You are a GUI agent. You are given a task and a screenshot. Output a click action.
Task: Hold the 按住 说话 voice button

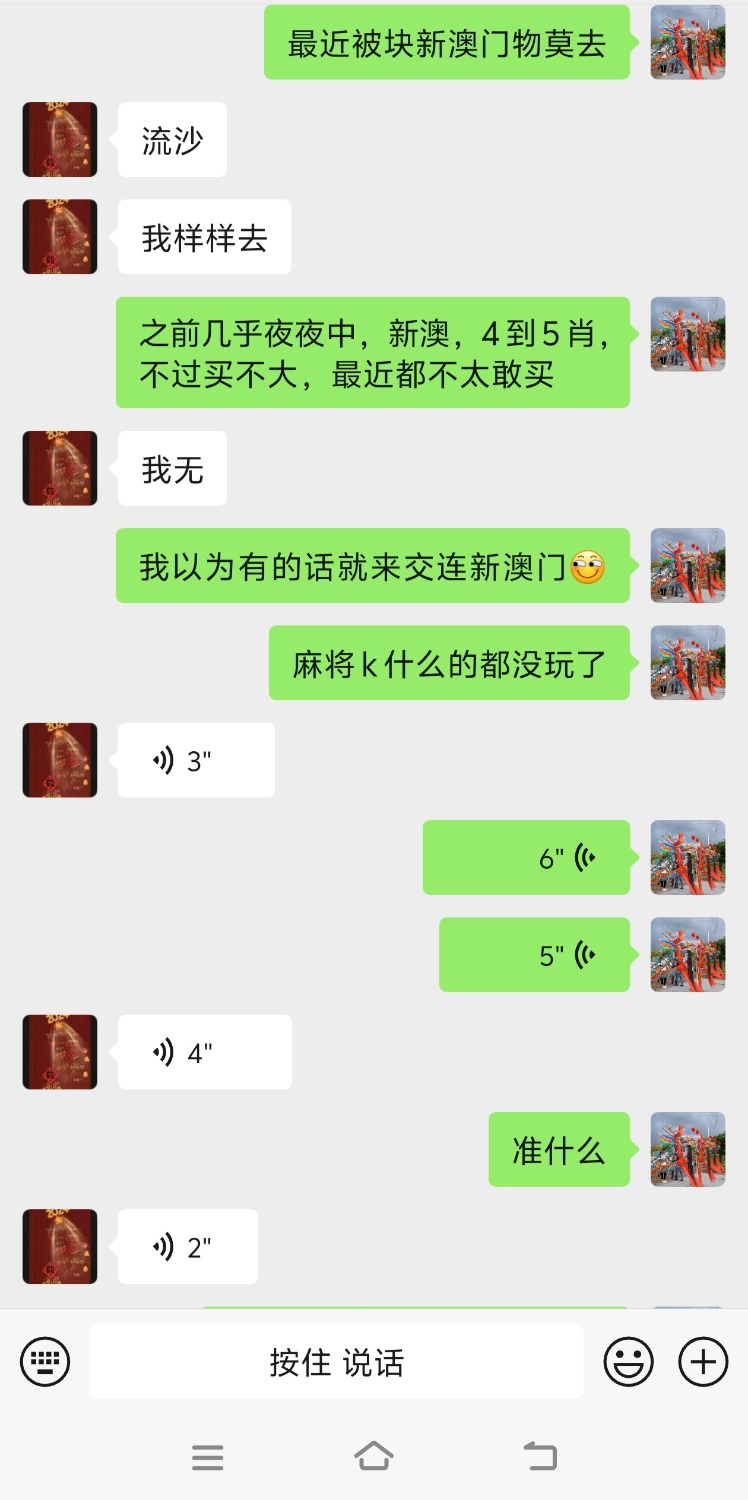[x=336, y=1361]
